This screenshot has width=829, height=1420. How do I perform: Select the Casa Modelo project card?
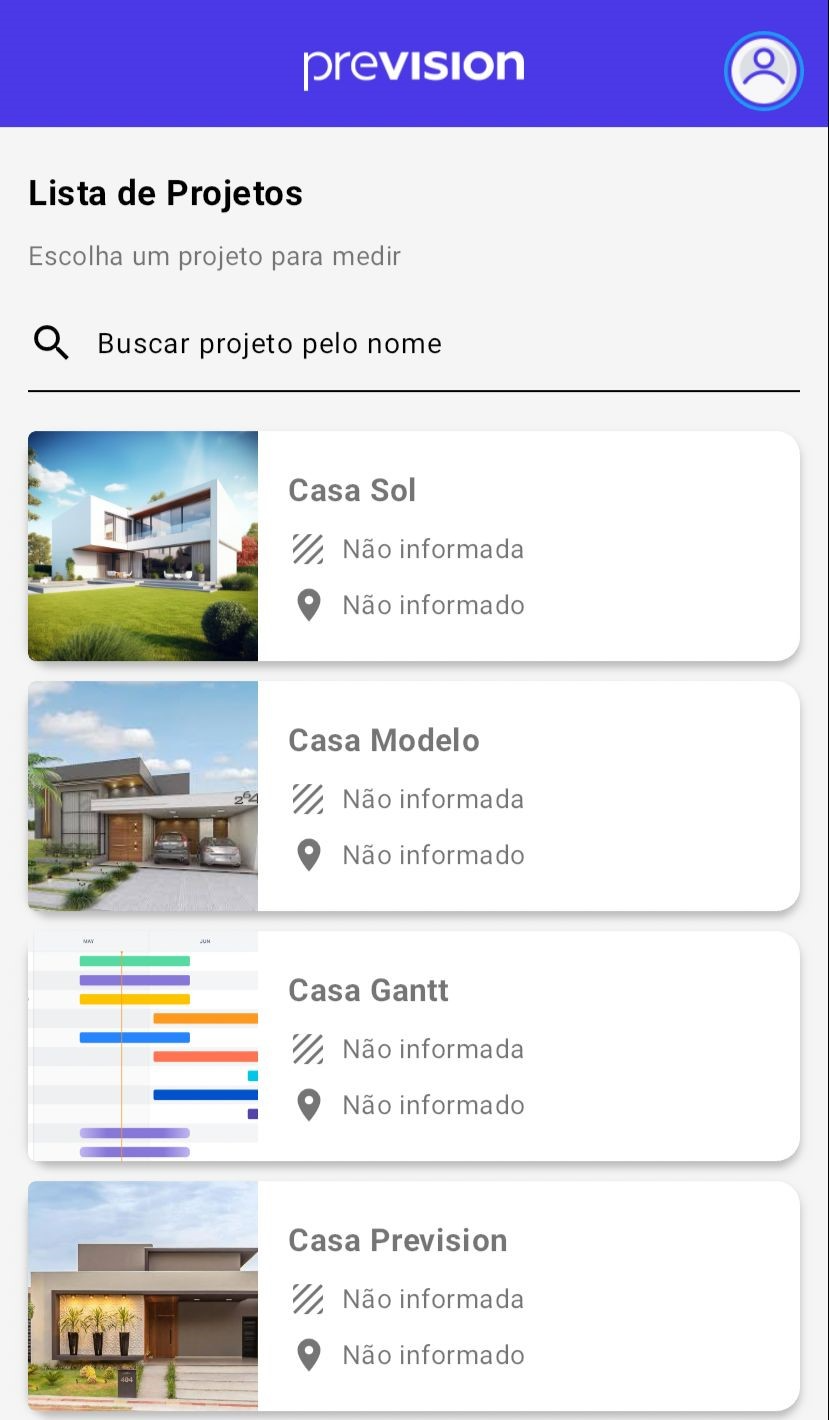pyautogui.click(x=414, y=796)
